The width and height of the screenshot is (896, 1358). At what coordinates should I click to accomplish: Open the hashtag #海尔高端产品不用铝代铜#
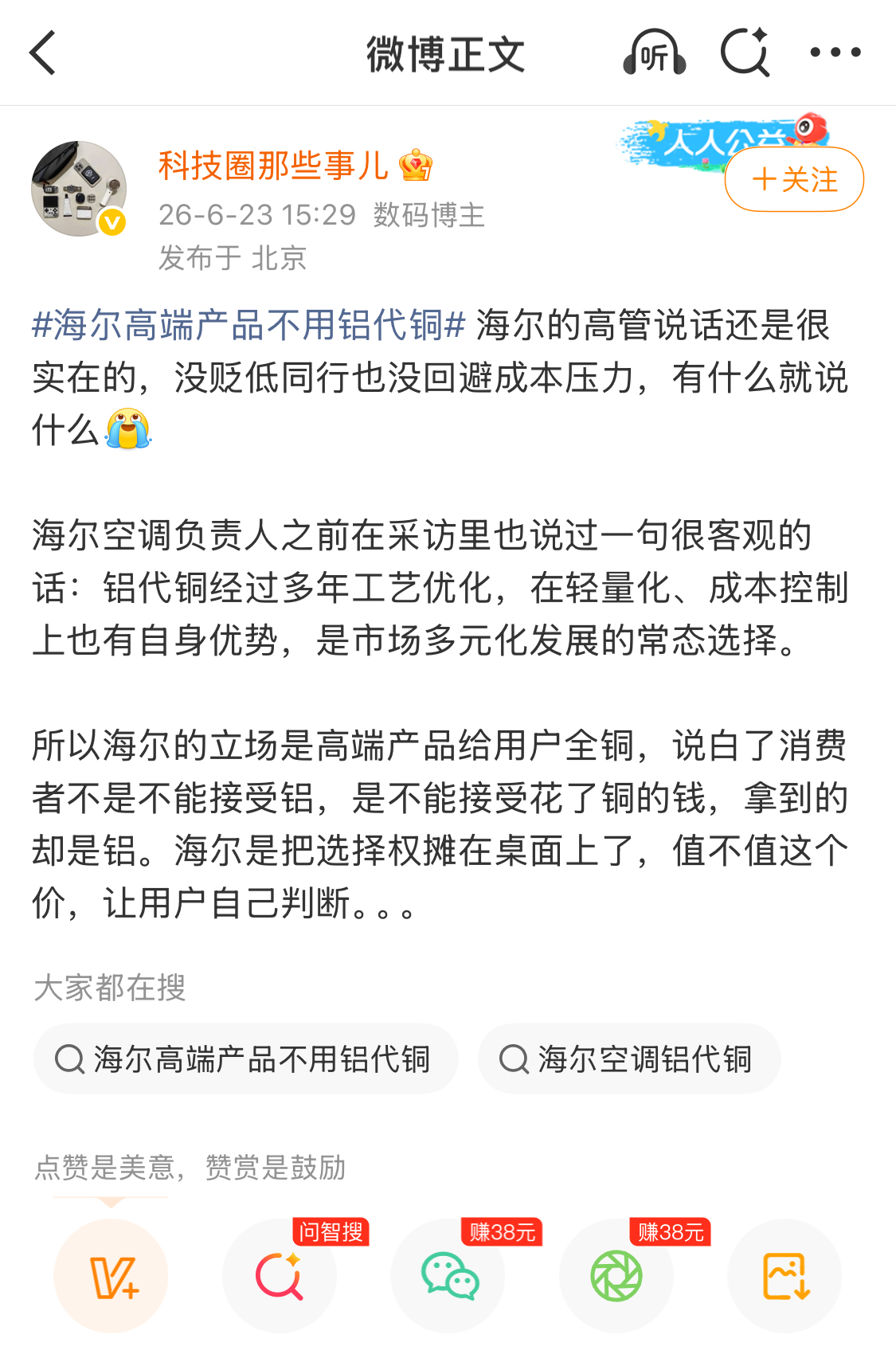[x=248, y=325]
